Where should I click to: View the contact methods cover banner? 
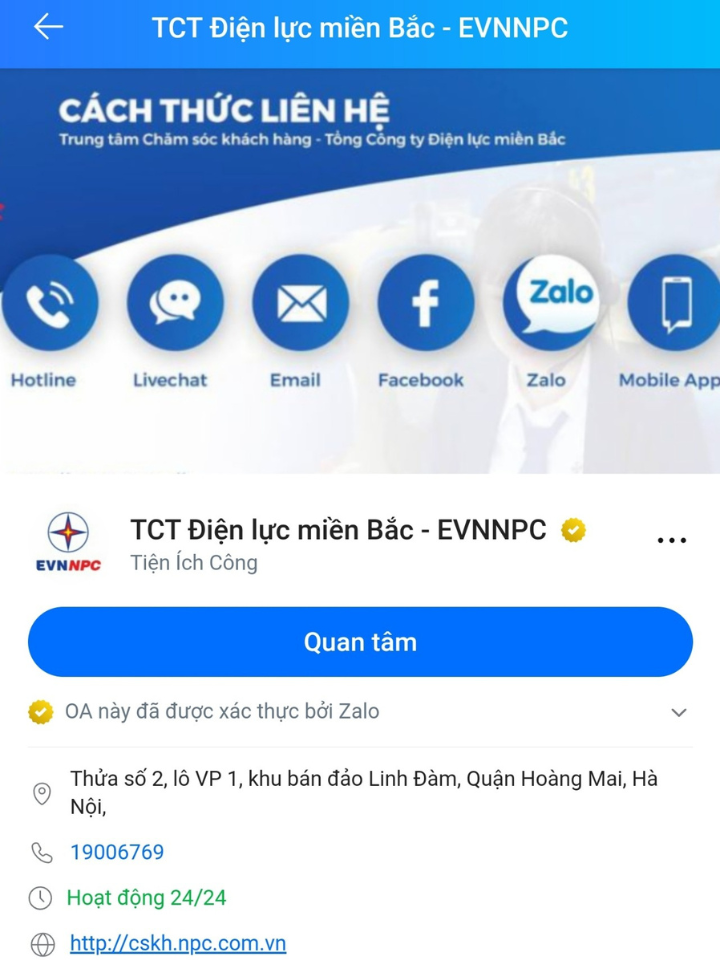[x=360, y=270]
